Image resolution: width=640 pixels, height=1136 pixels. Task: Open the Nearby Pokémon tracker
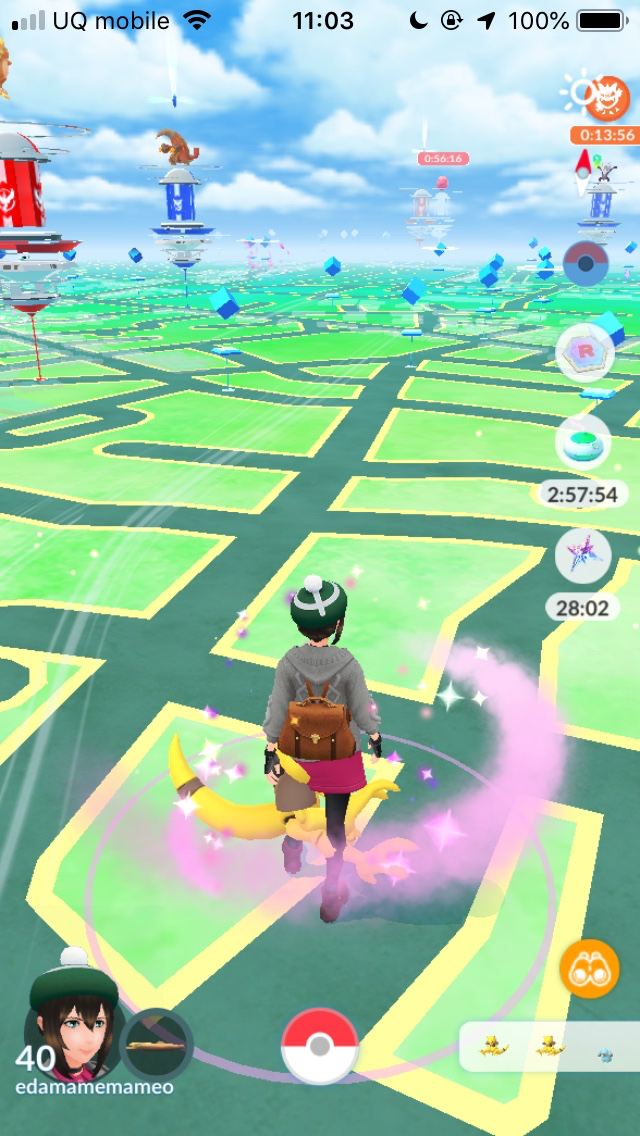pyautogui.click(x=550, y=1047)
